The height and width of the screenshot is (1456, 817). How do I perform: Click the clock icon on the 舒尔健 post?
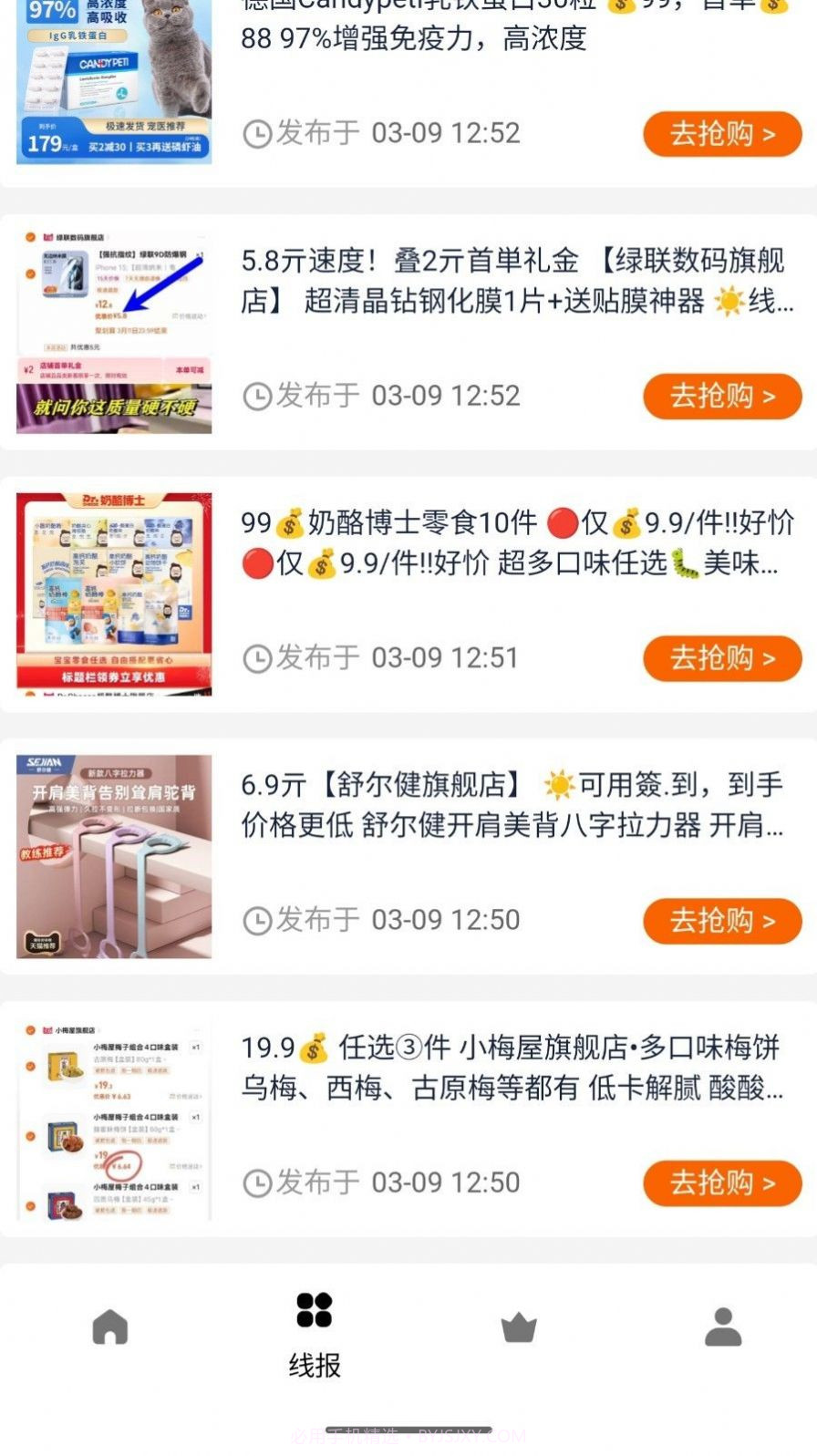[259, 920]
